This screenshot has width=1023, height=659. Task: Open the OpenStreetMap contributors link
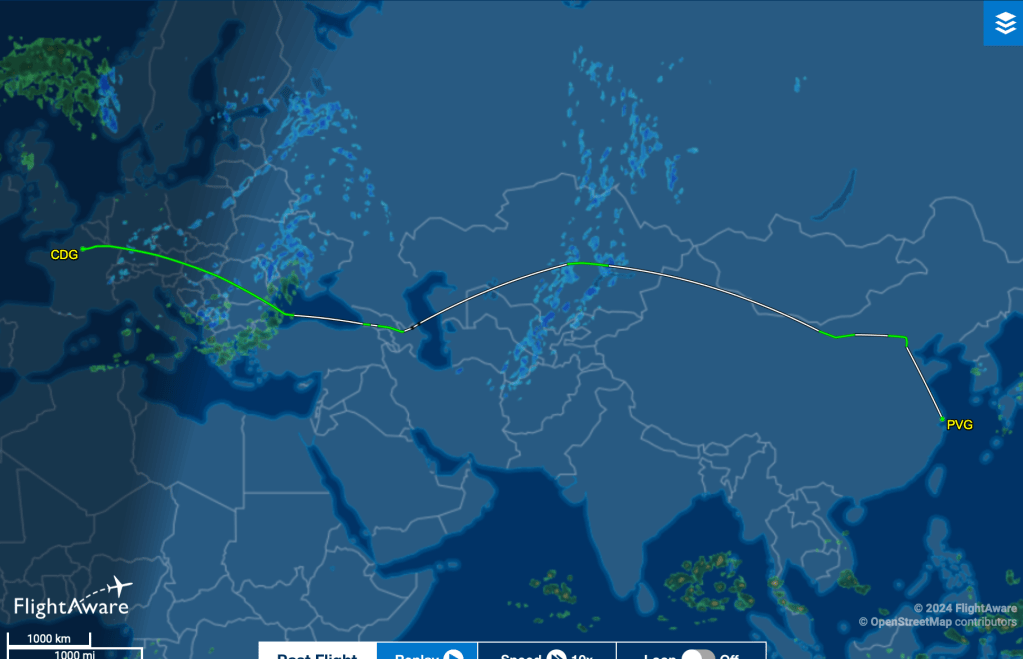point(943,622)
